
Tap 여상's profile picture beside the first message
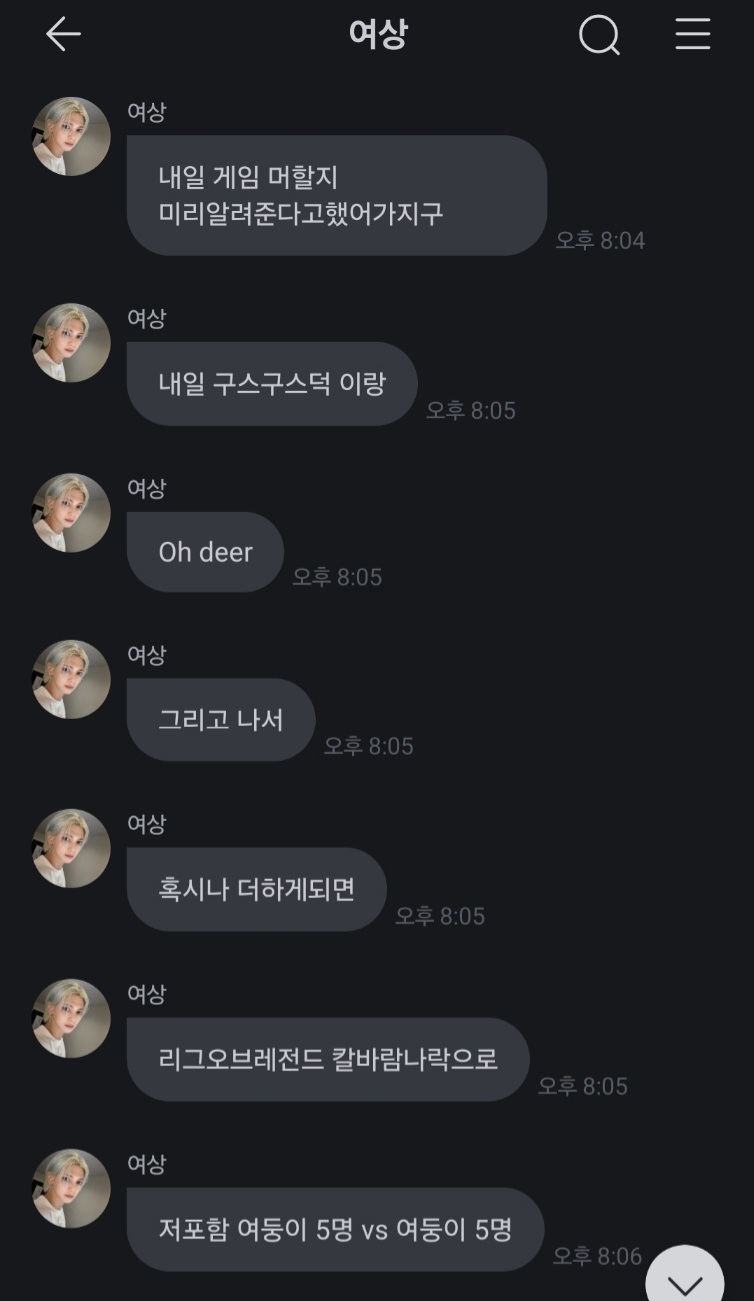click(71, 136)
